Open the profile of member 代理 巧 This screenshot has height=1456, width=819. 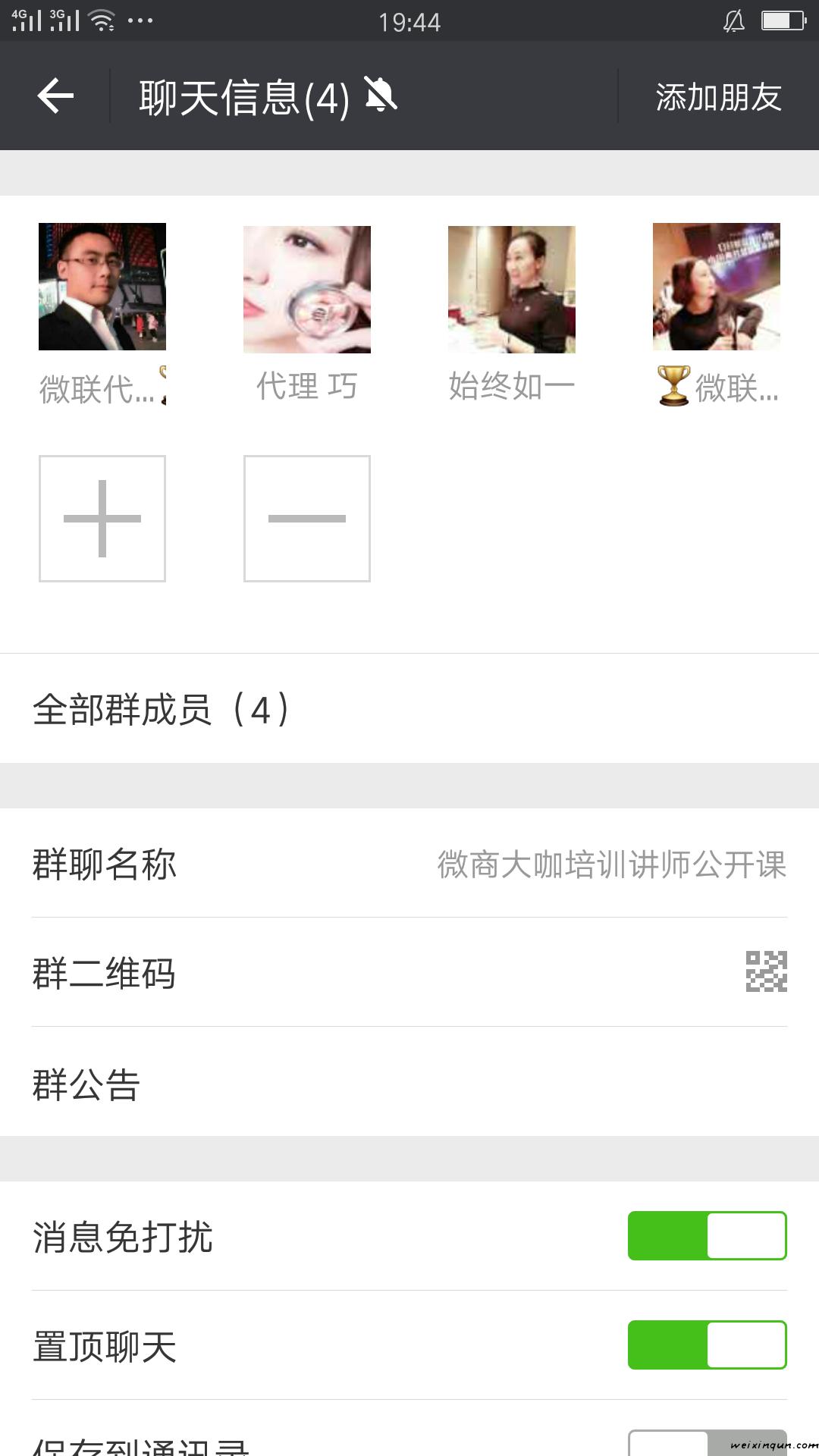coord(307,290)
